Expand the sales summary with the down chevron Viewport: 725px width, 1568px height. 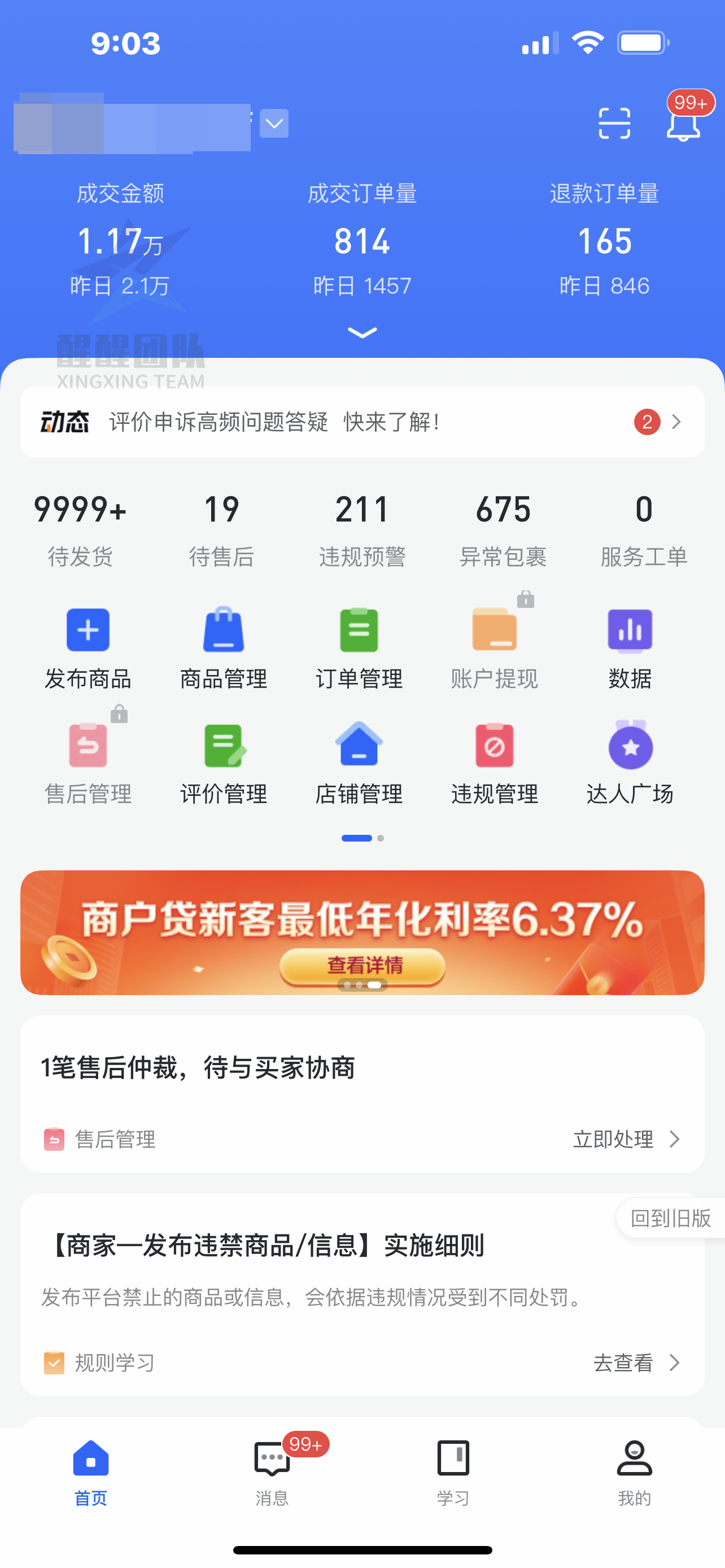362,332
